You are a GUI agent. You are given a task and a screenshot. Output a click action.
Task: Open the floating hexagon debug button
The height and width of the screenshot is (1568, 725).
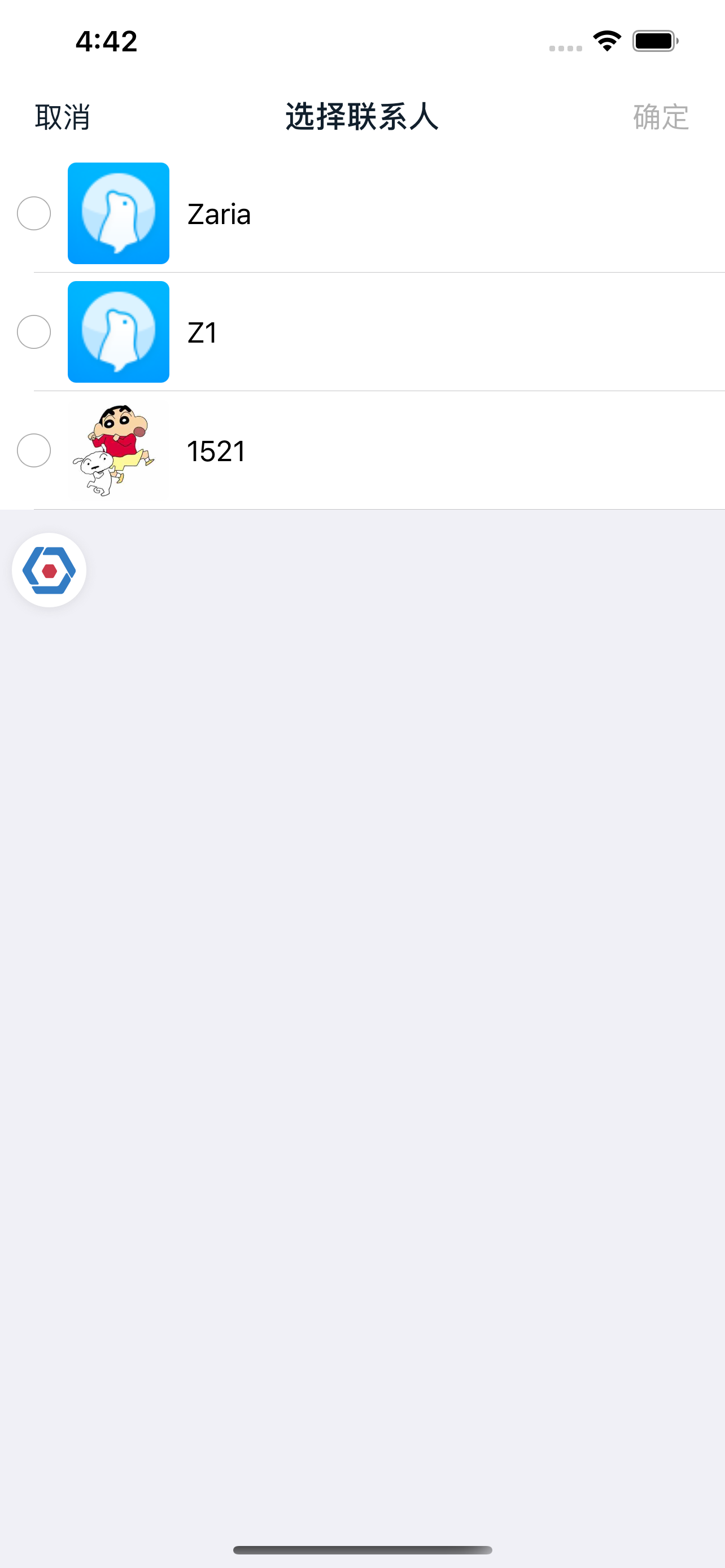click(x=49, y=570)
